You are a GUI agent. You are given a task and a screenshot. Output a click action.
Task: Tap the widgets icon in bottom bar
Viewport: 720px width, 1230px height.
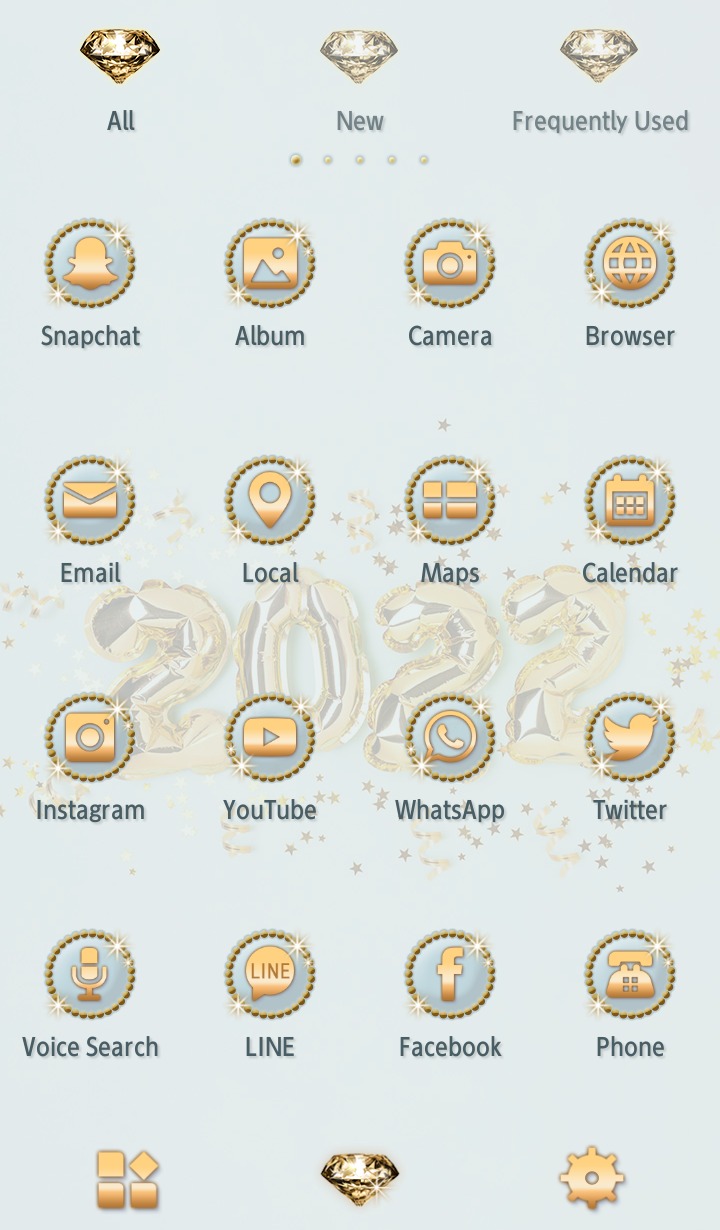pyautogui.click(x=128, y=1180)
